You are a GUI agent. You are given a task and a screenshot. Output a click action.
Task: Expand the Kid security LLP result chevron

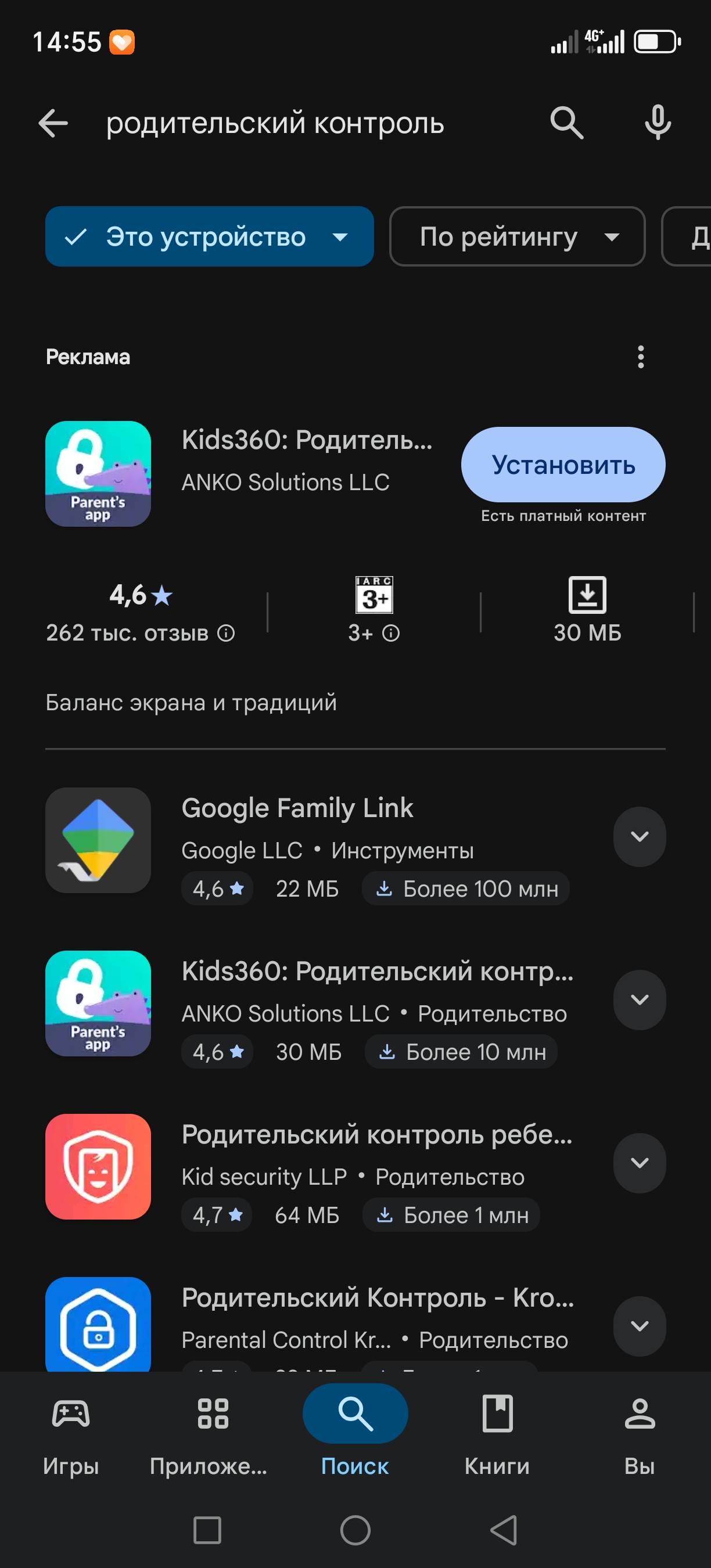639,1163
